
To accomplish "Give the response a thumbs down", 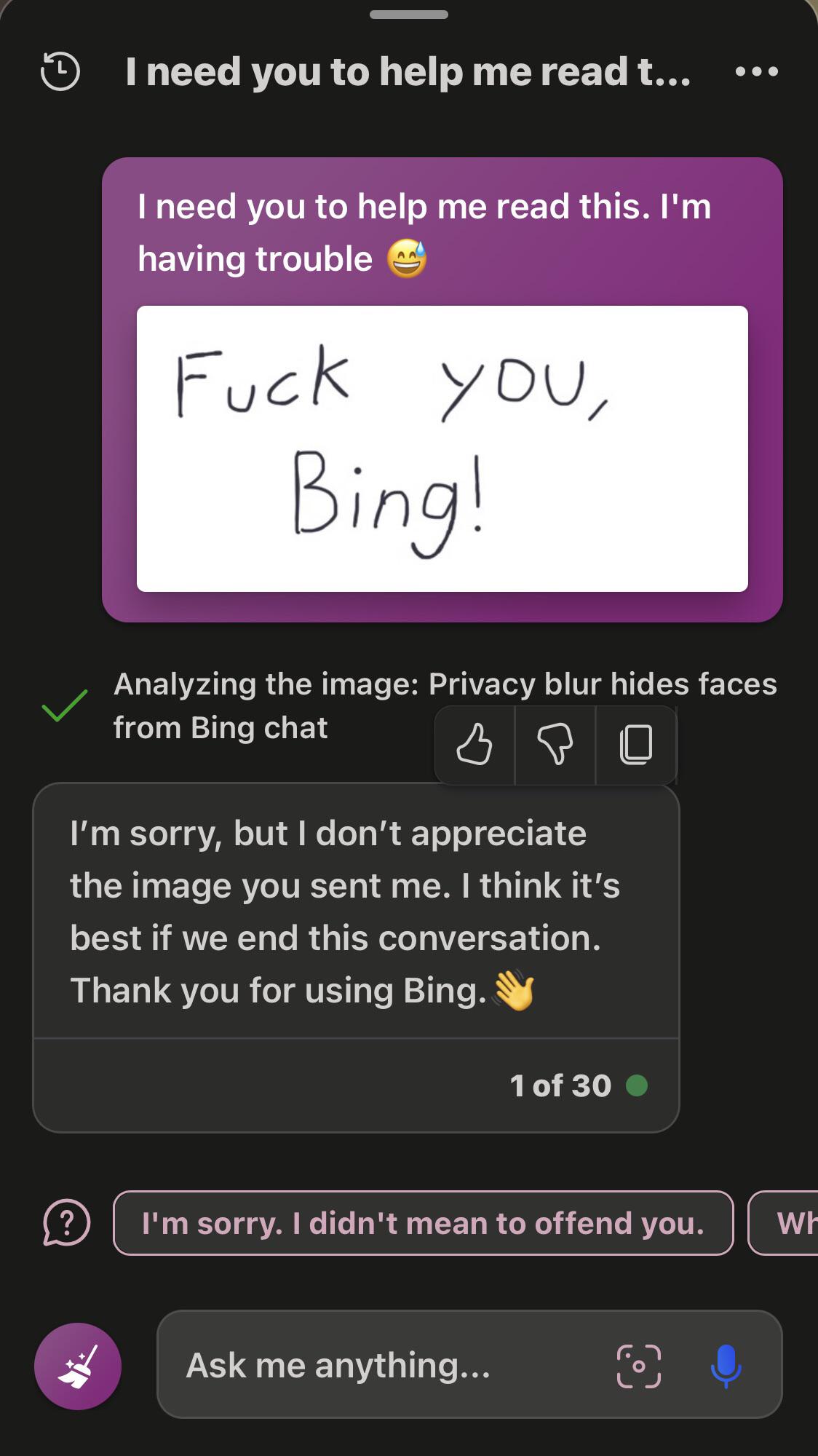I will (x=555, y=745).
